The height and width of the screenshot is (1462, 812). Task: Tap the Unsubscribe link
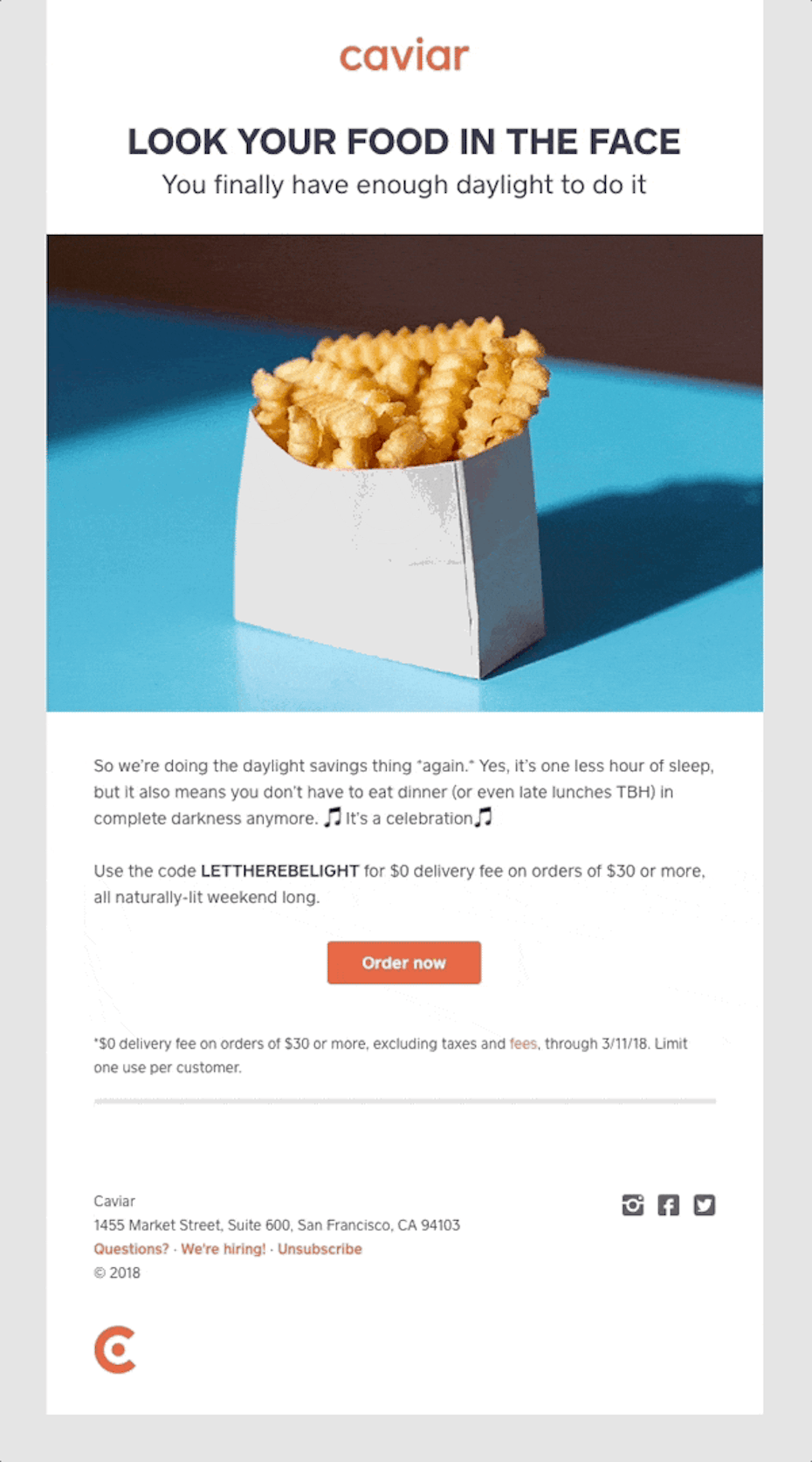click(320, 1249)
